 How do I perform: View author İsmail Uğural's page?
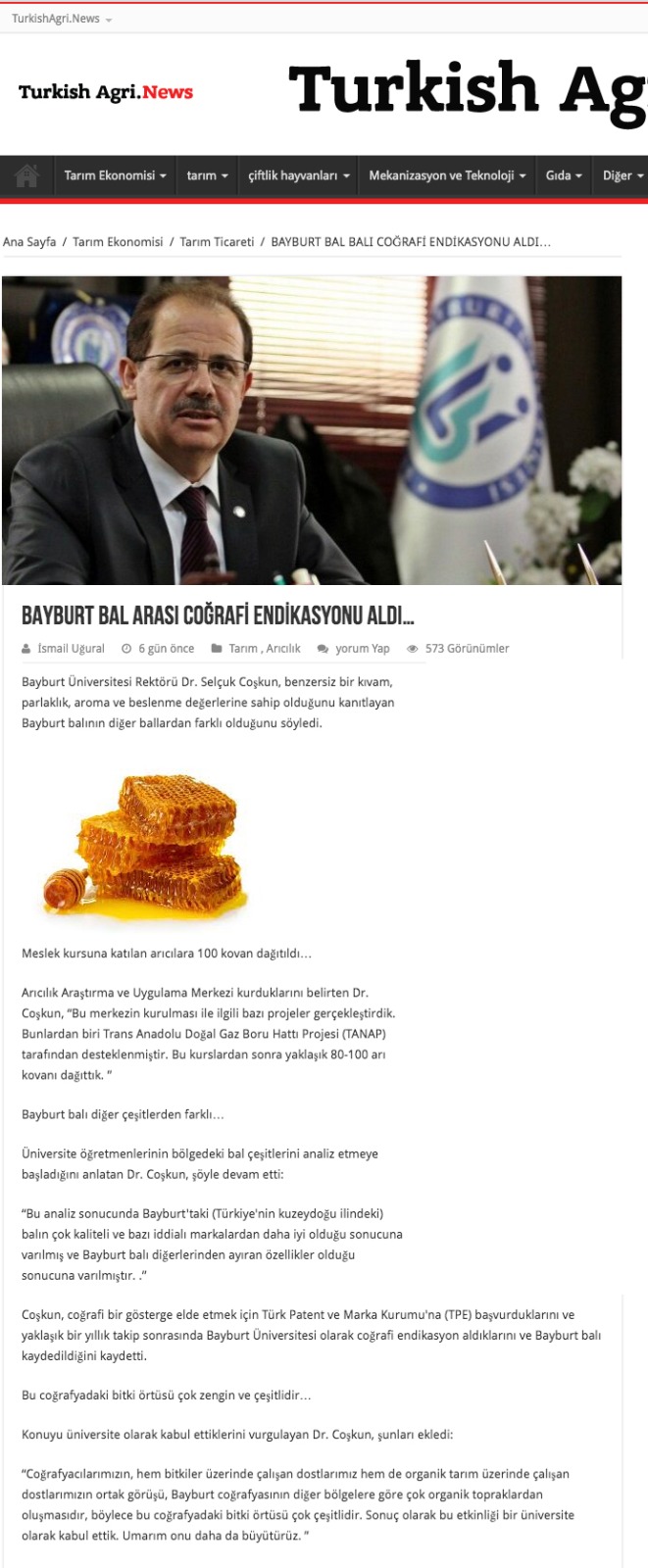(x=71, y=649)
